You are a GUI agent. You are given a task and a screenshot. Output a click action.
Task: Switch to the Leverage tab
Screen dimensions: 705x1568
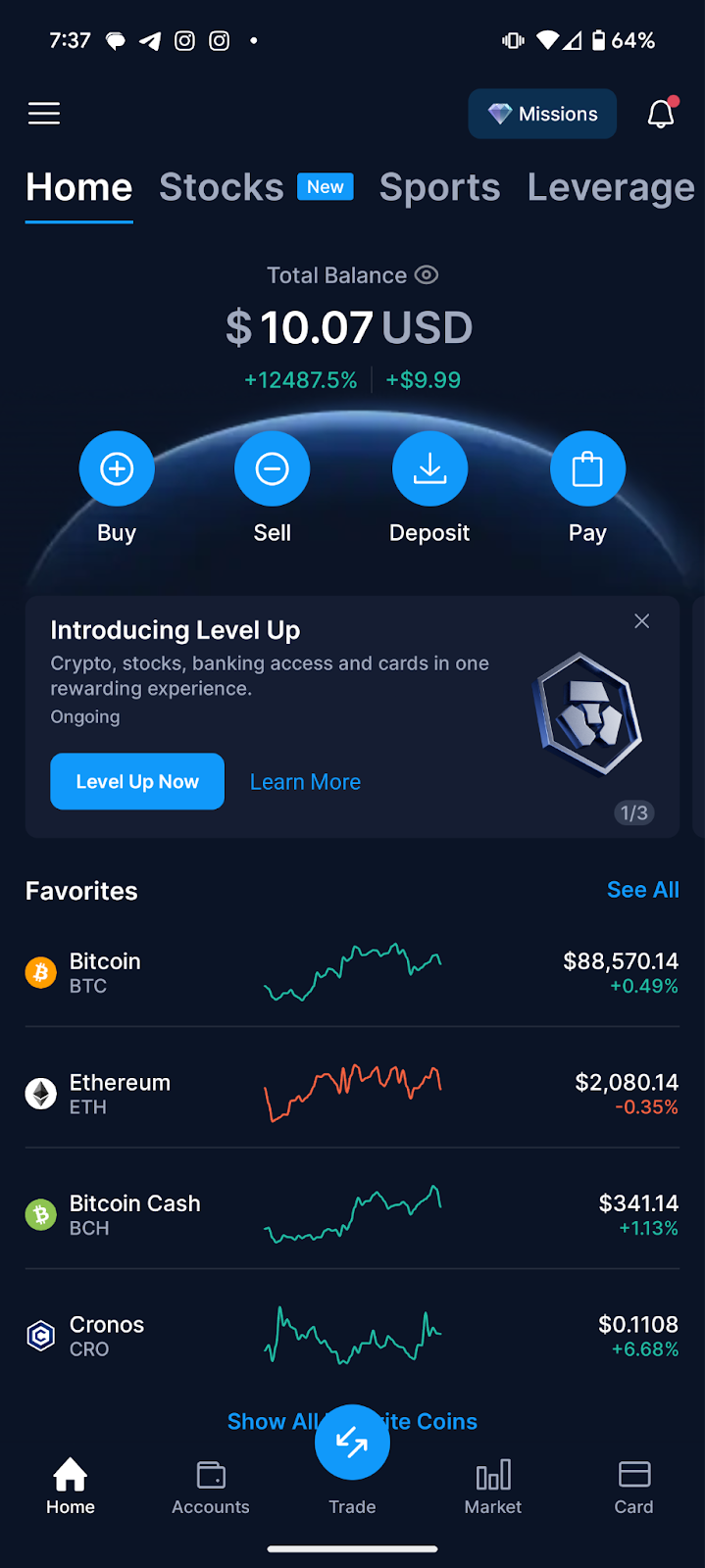[610, 187]
